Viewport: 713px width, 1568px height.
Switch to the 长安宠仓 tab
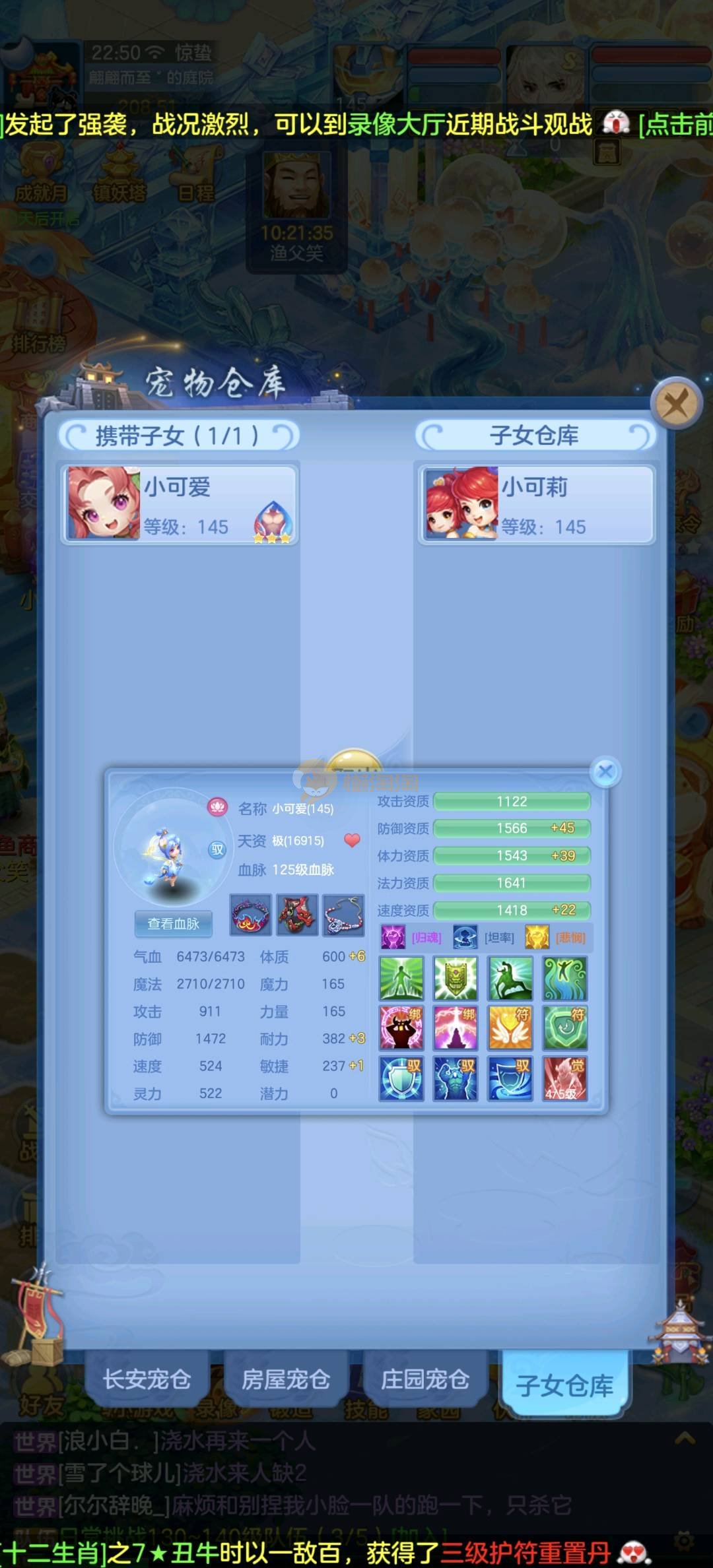[147, 1379]
